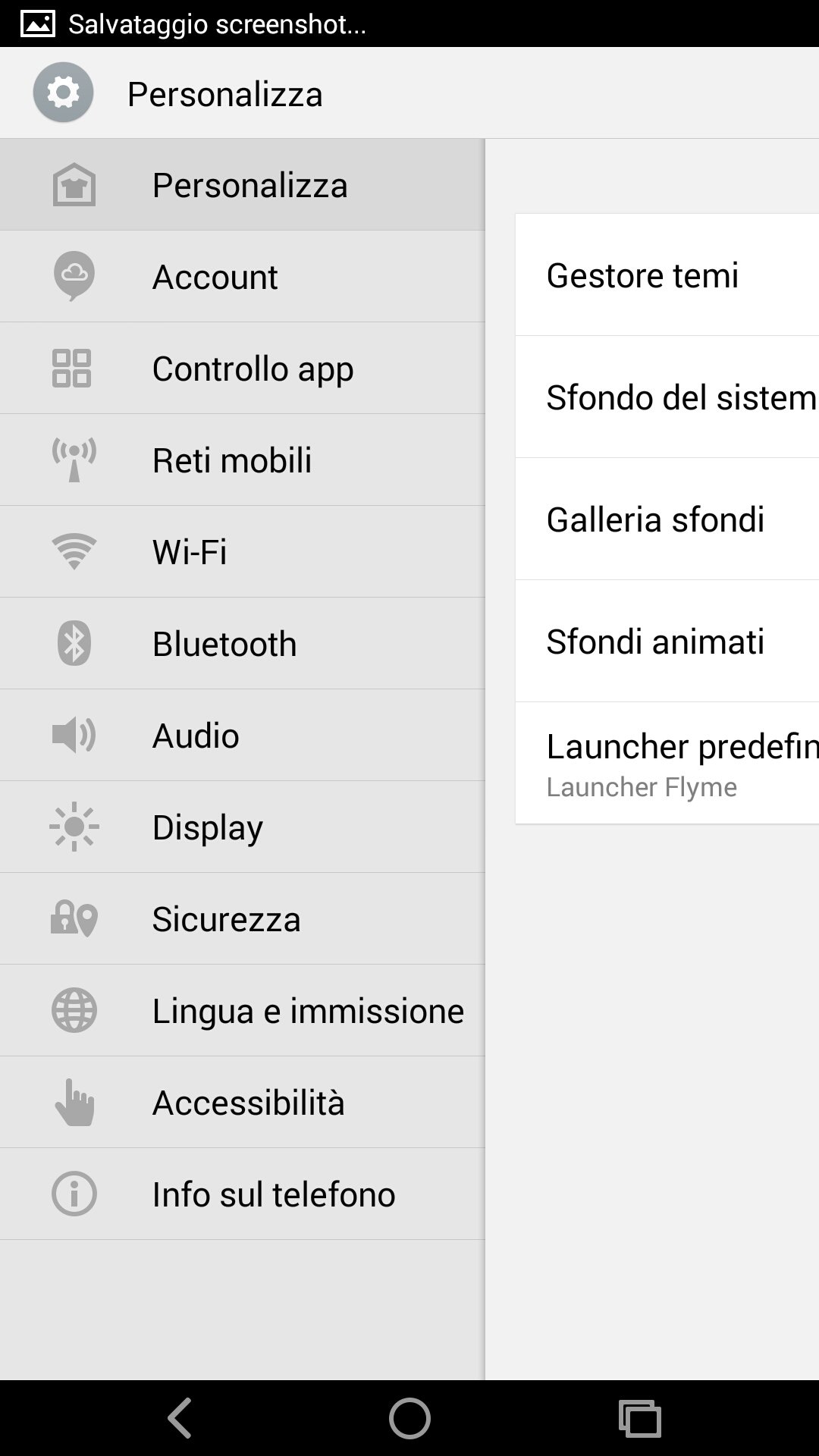Select Accessibilità in the list
The image size is (819, 1456).
point(243,1103)
